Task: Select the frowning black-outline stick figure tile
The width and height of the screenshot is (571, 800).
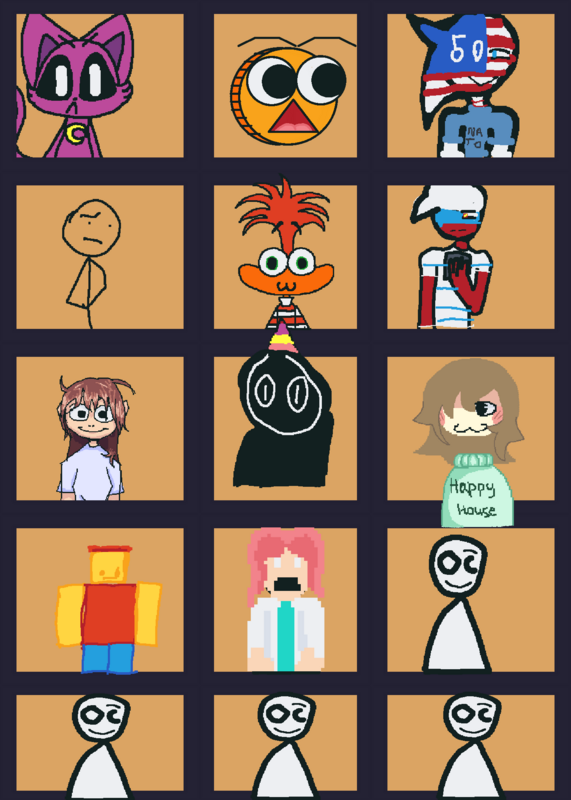Action: click(x=100, y=257)
